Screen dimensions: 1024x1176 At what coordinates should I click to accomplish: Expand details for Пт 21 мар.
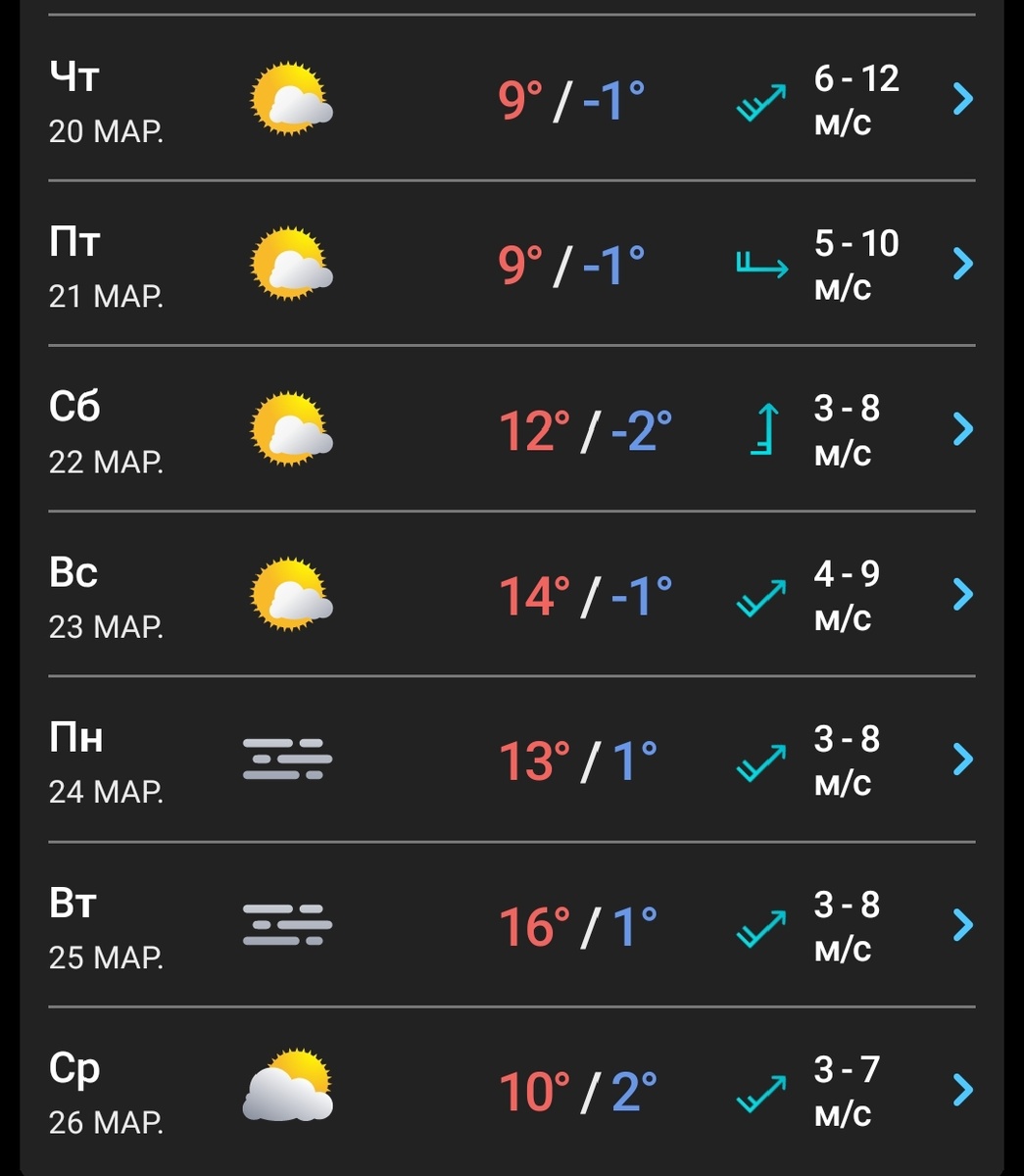(x=962, y=264)
